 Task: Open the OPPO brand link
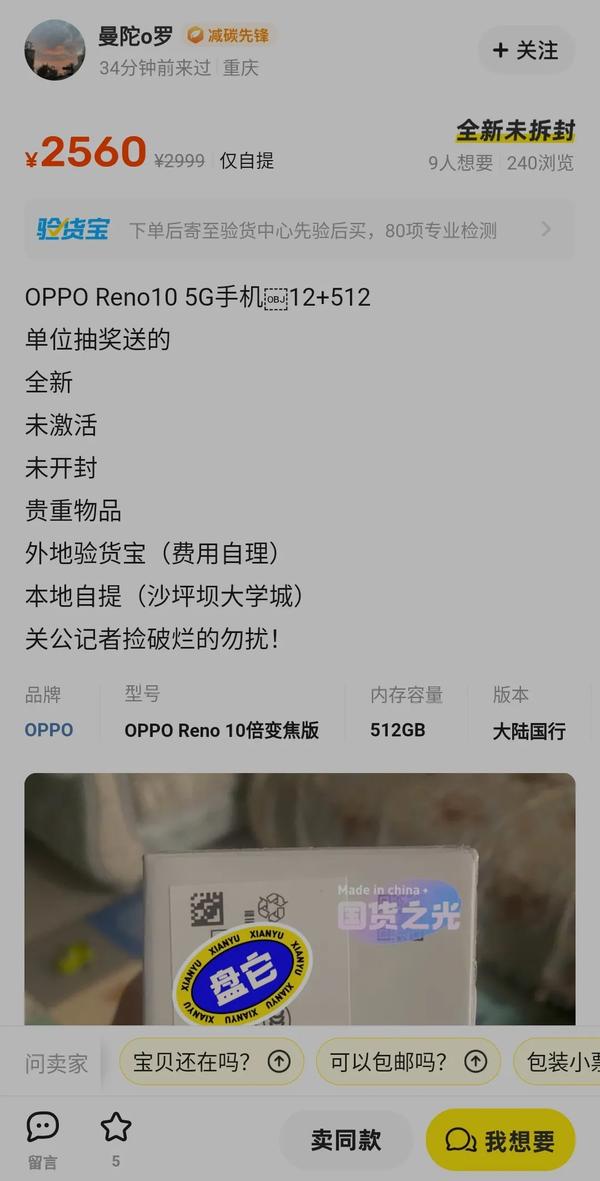(x=49, y=730)
